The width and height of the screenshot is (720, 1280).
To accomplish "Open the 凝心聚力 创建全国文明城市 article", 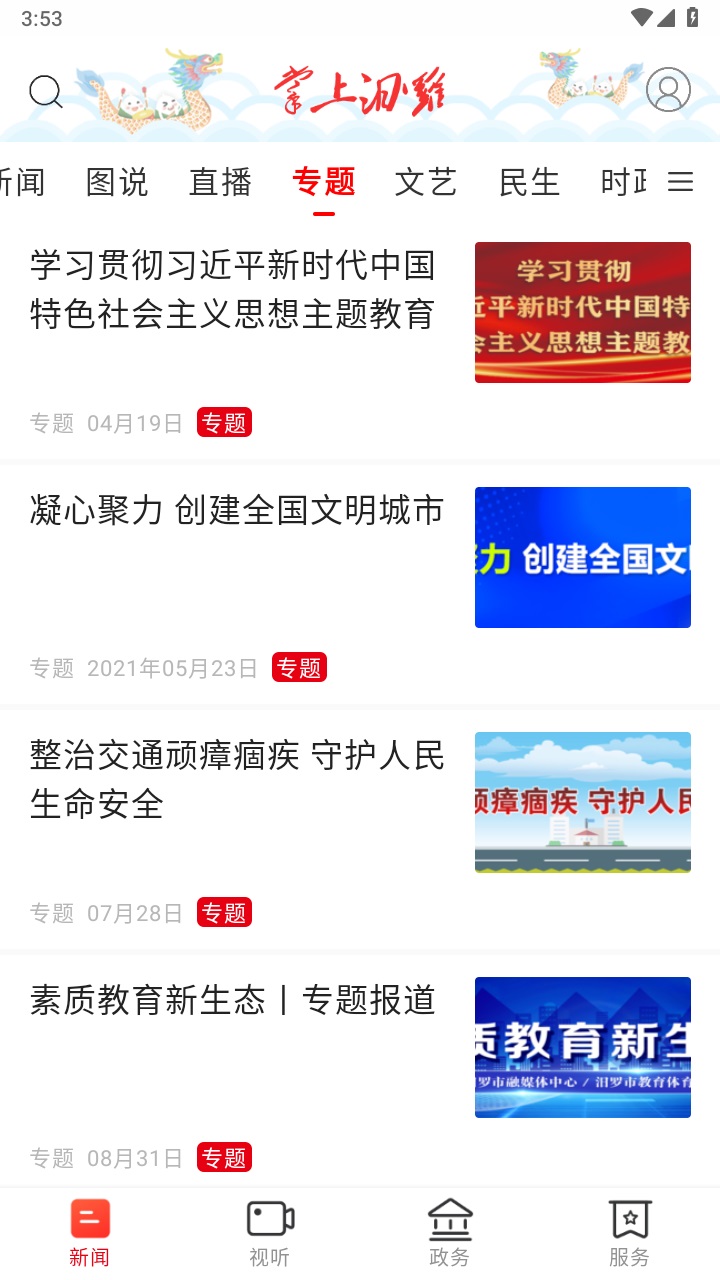I will click(236, 511).
